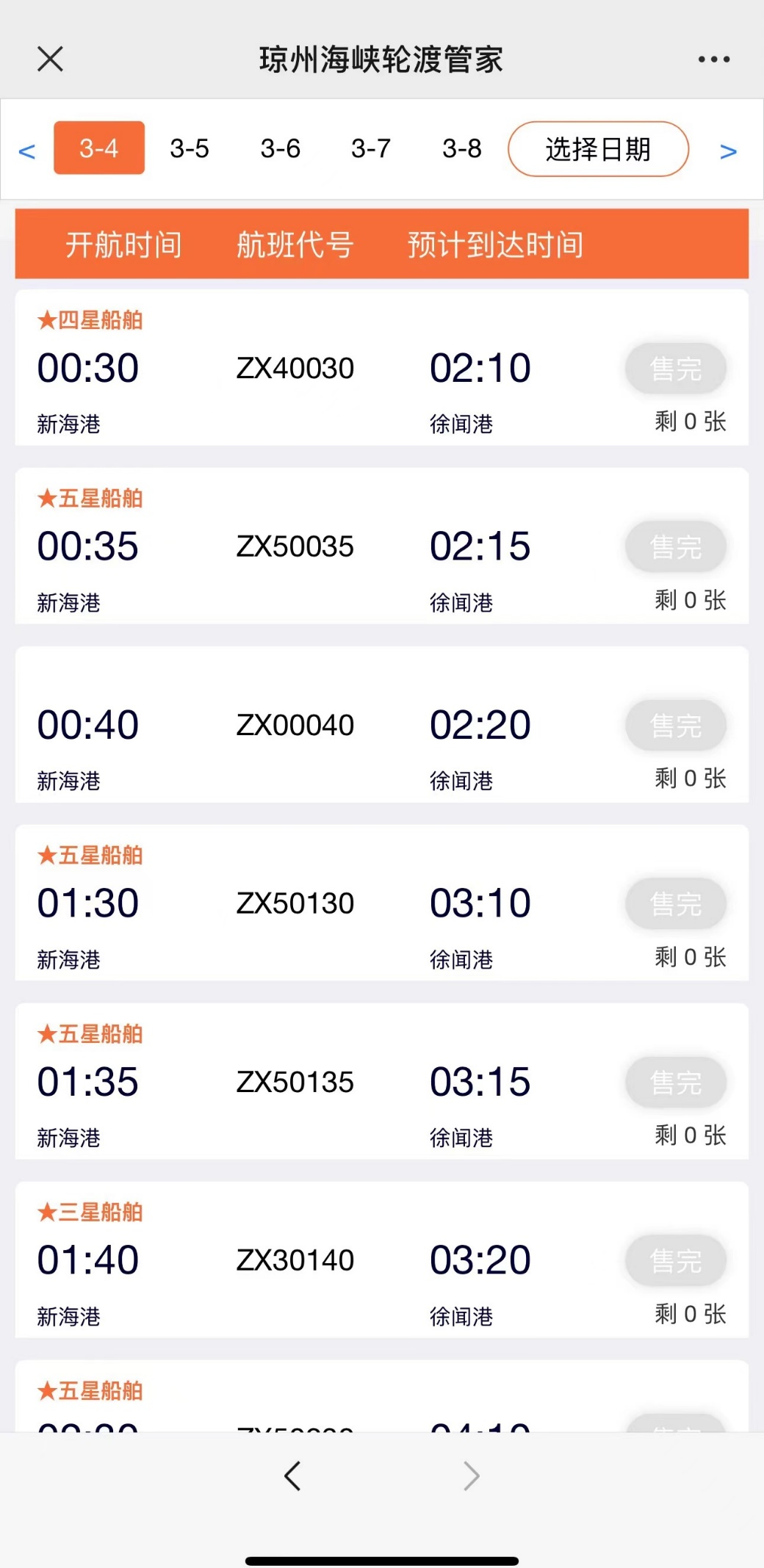
Task: Switch to the 3-5 date tab
Action: pos(190,148)
